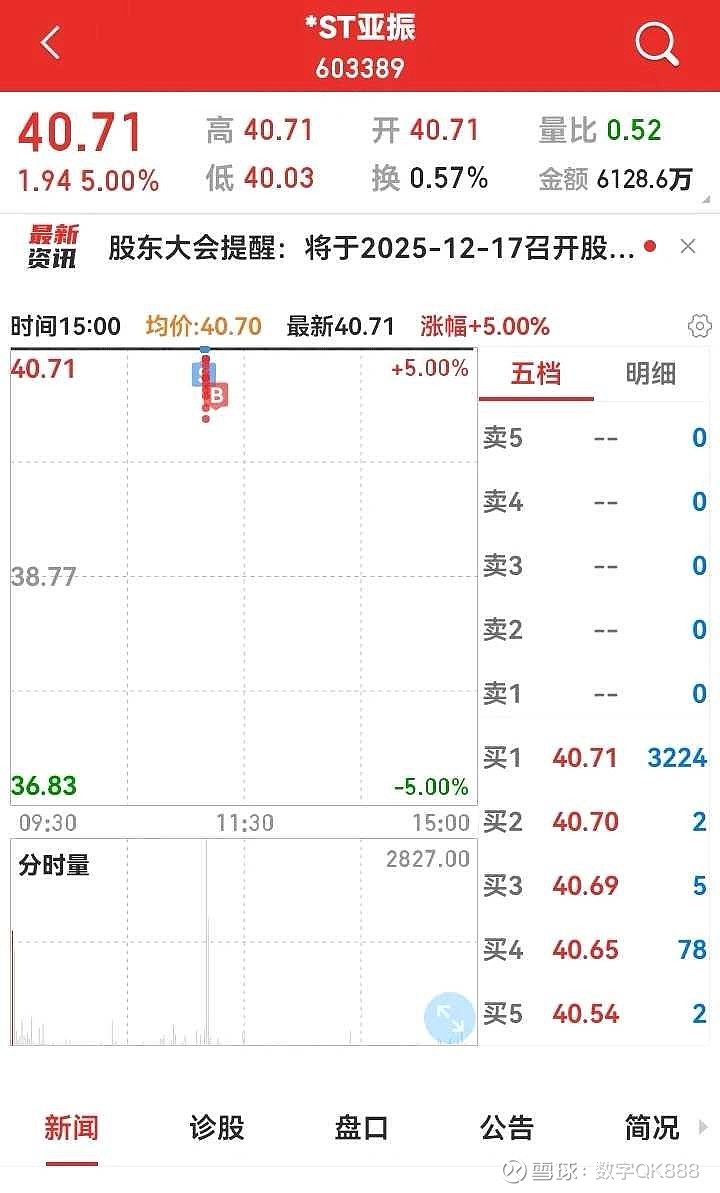Tap the back arrow to return
The image size is (720, 1193).
[x=50, y=42]
